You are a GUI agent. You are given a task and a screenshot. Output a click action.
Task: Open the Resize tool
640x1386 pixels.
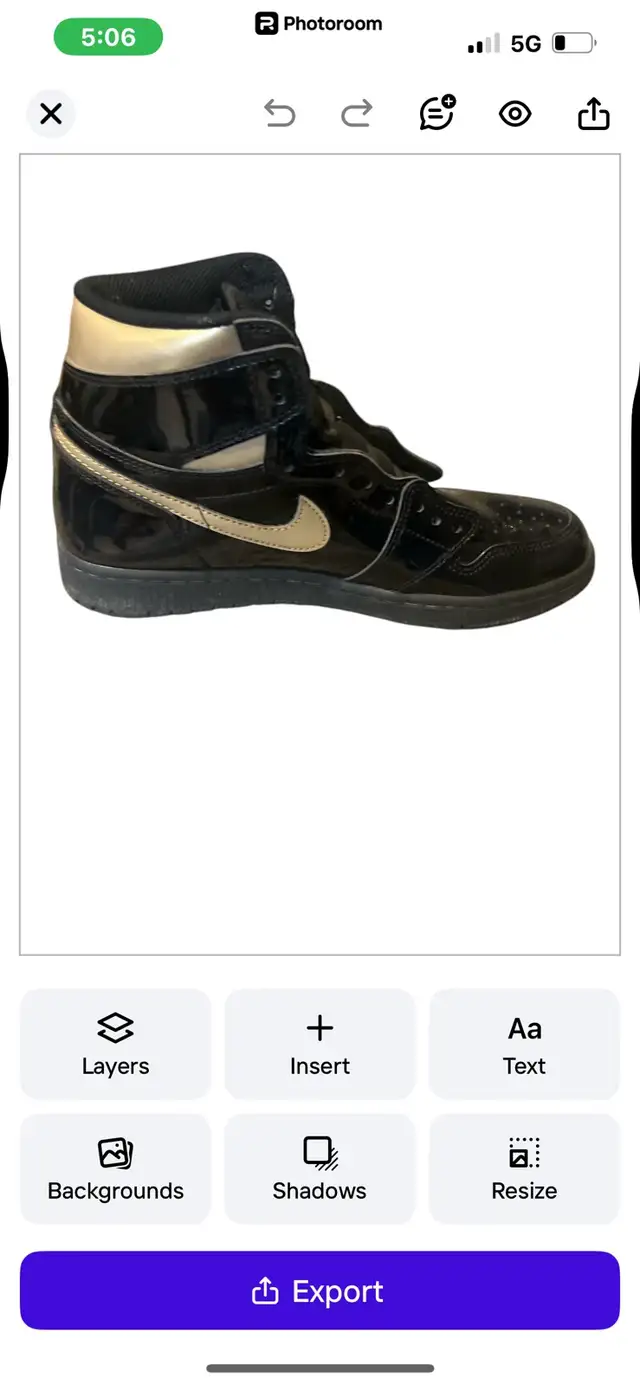524,1169
